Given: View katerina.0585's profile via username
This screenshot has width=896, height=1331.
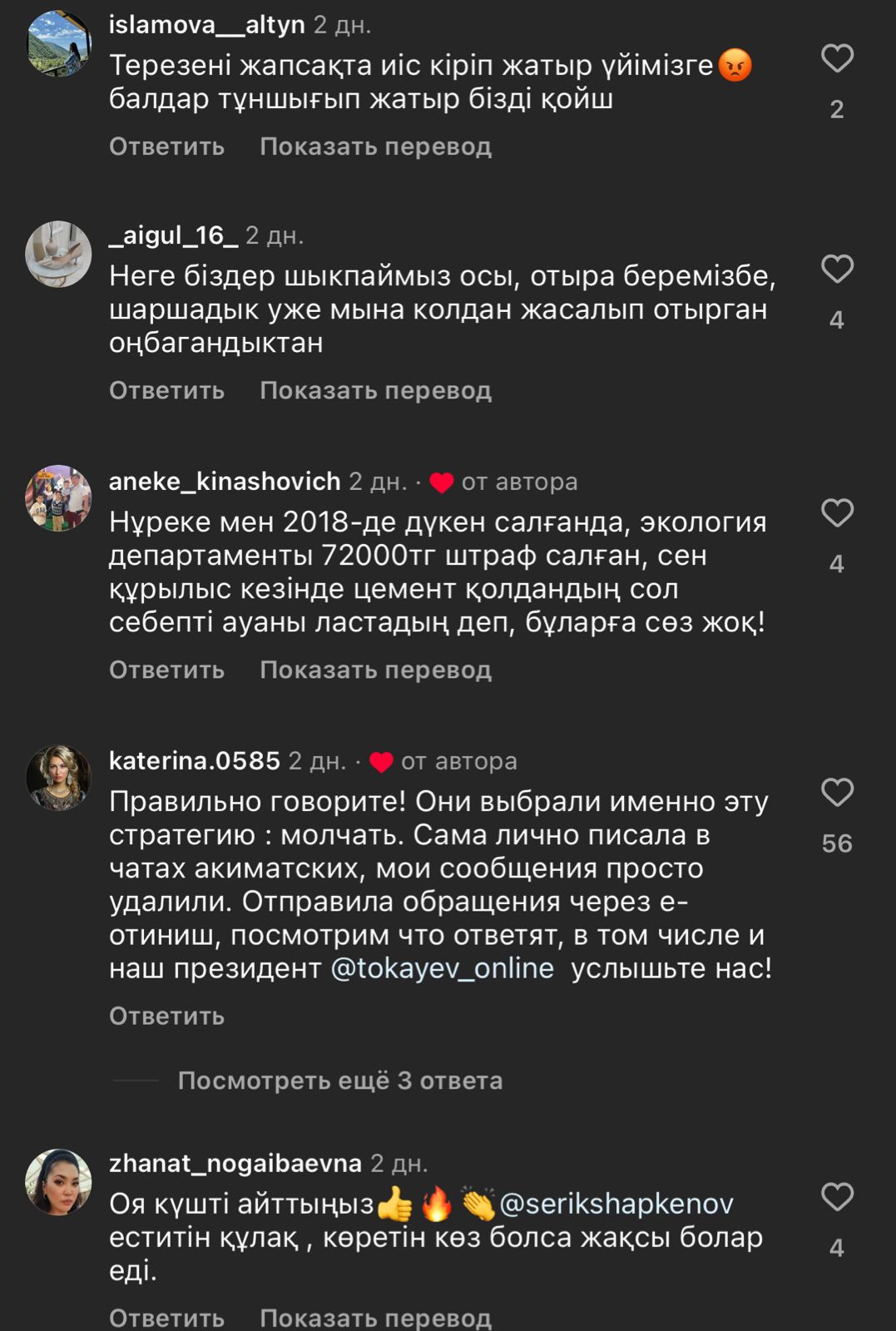Looking at the screenshot, I should 194,760.
